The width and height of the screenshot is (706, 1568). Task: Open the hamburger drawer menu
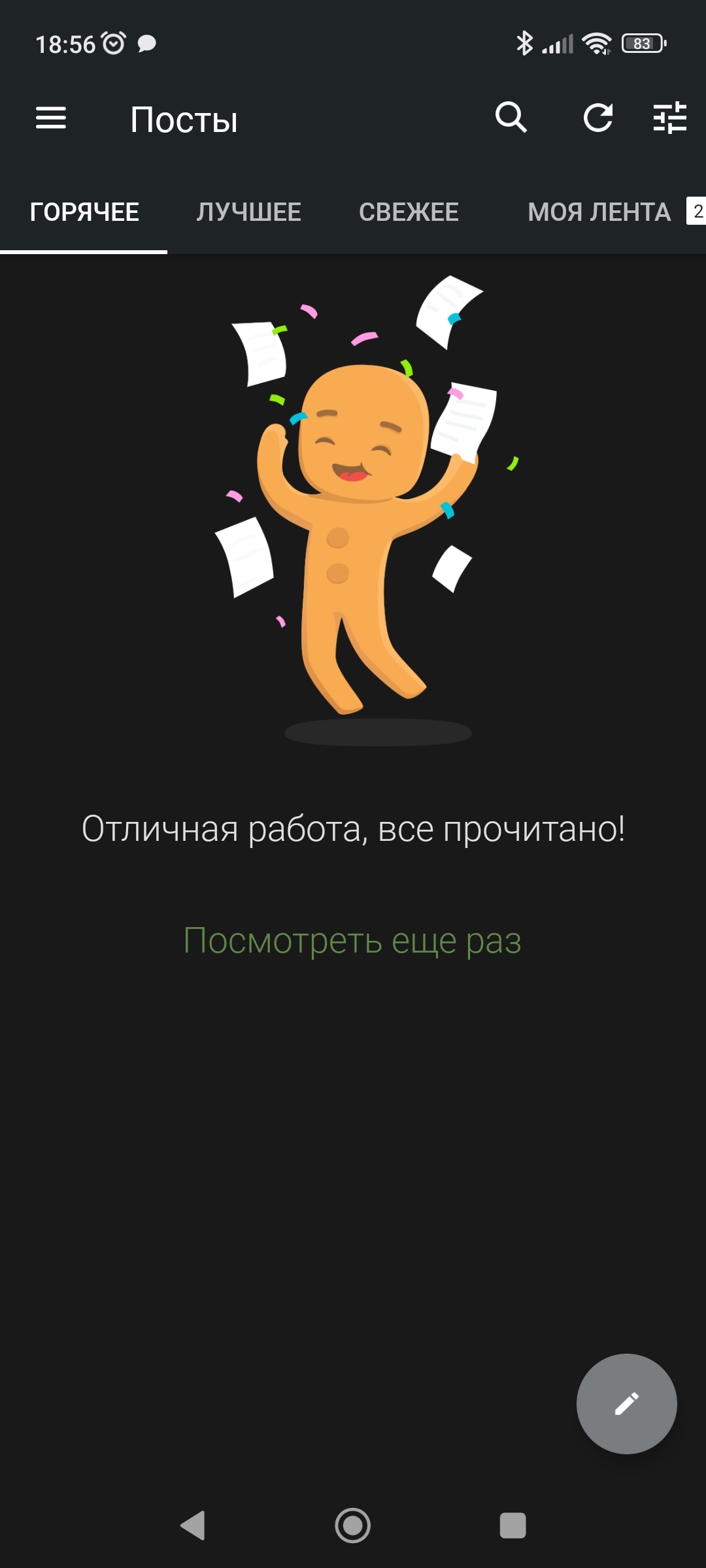[x=51, y=118]
